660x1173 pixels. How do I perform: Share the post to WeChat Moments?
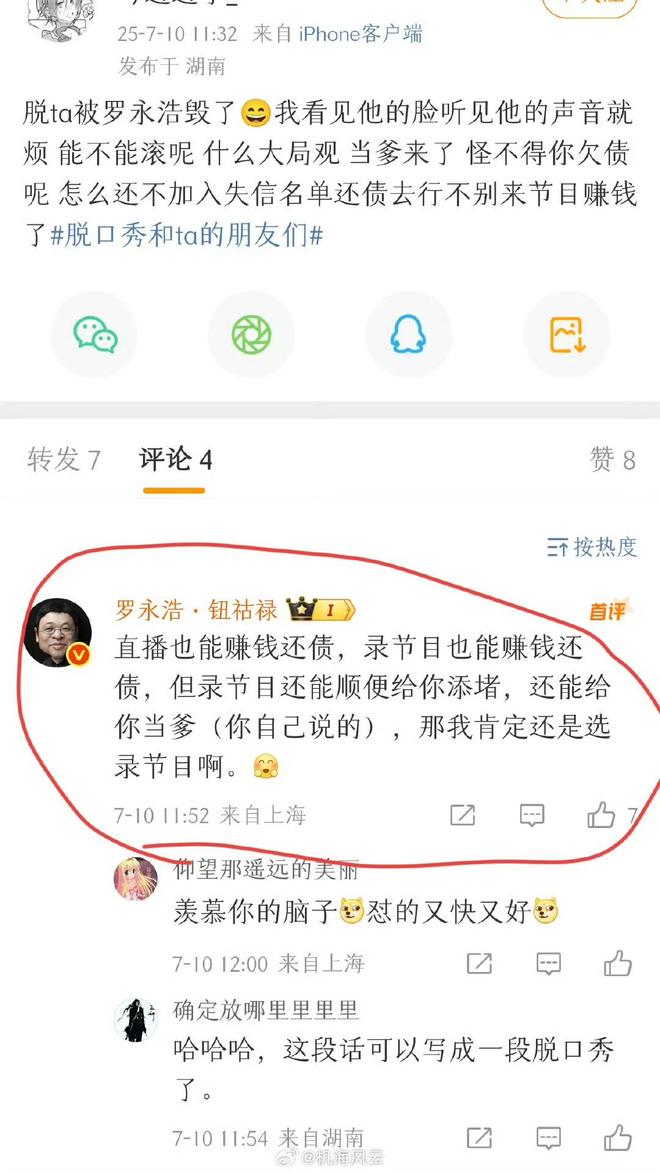point(251,335)
